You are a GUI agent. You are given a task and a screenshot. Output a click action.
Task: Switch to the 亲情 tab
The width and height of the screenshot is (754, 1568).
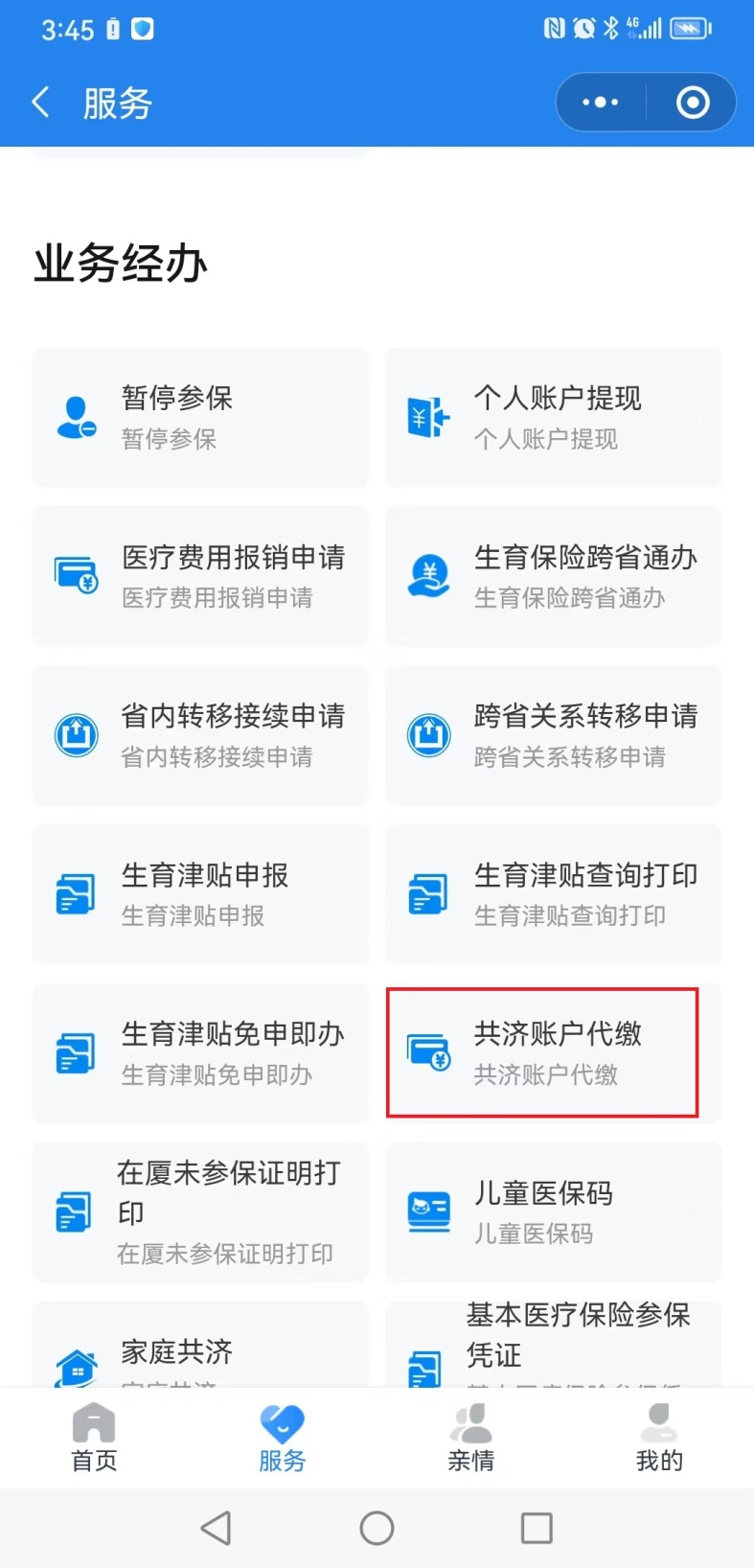click(470, 1438)
